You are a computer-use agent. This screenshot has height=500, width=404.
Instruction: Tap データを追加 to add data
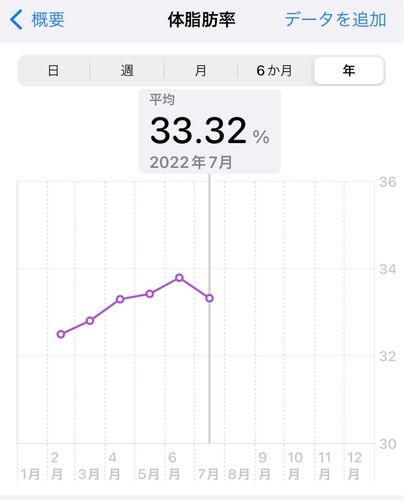[x=335, y=20]
